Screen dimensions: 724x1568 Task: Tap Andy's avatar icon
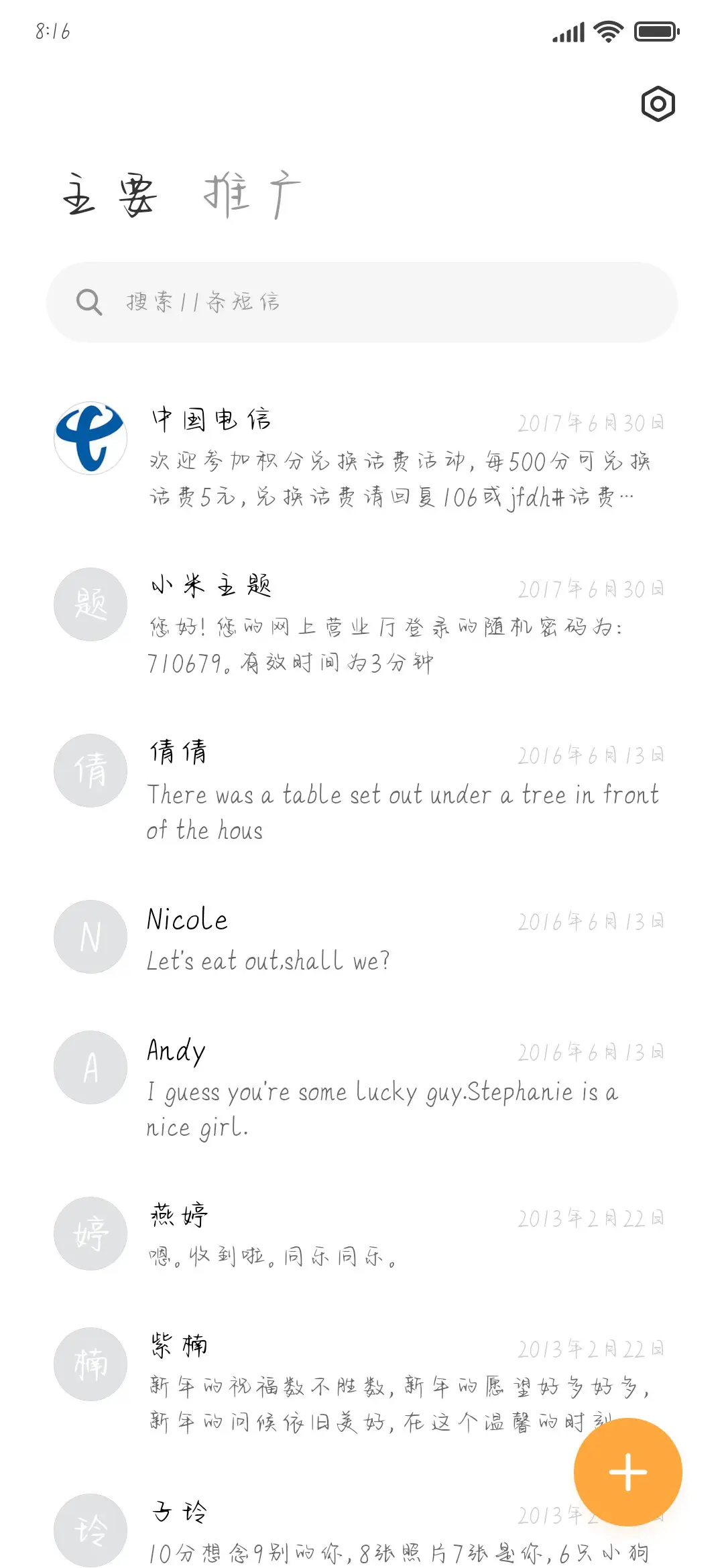click(x=90, y=1067)
